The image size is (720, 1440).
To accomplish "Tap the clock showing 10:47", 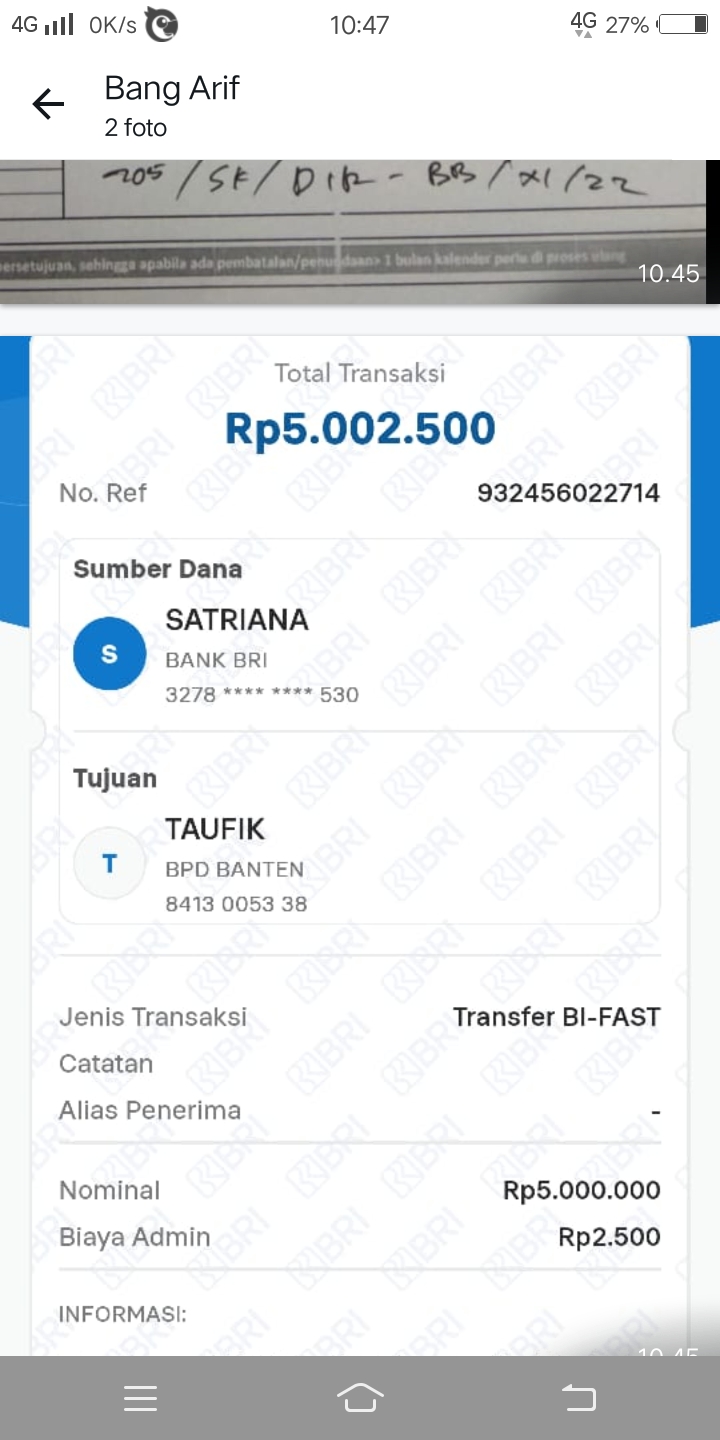I will pyautogui.click(x=360, y=25).
